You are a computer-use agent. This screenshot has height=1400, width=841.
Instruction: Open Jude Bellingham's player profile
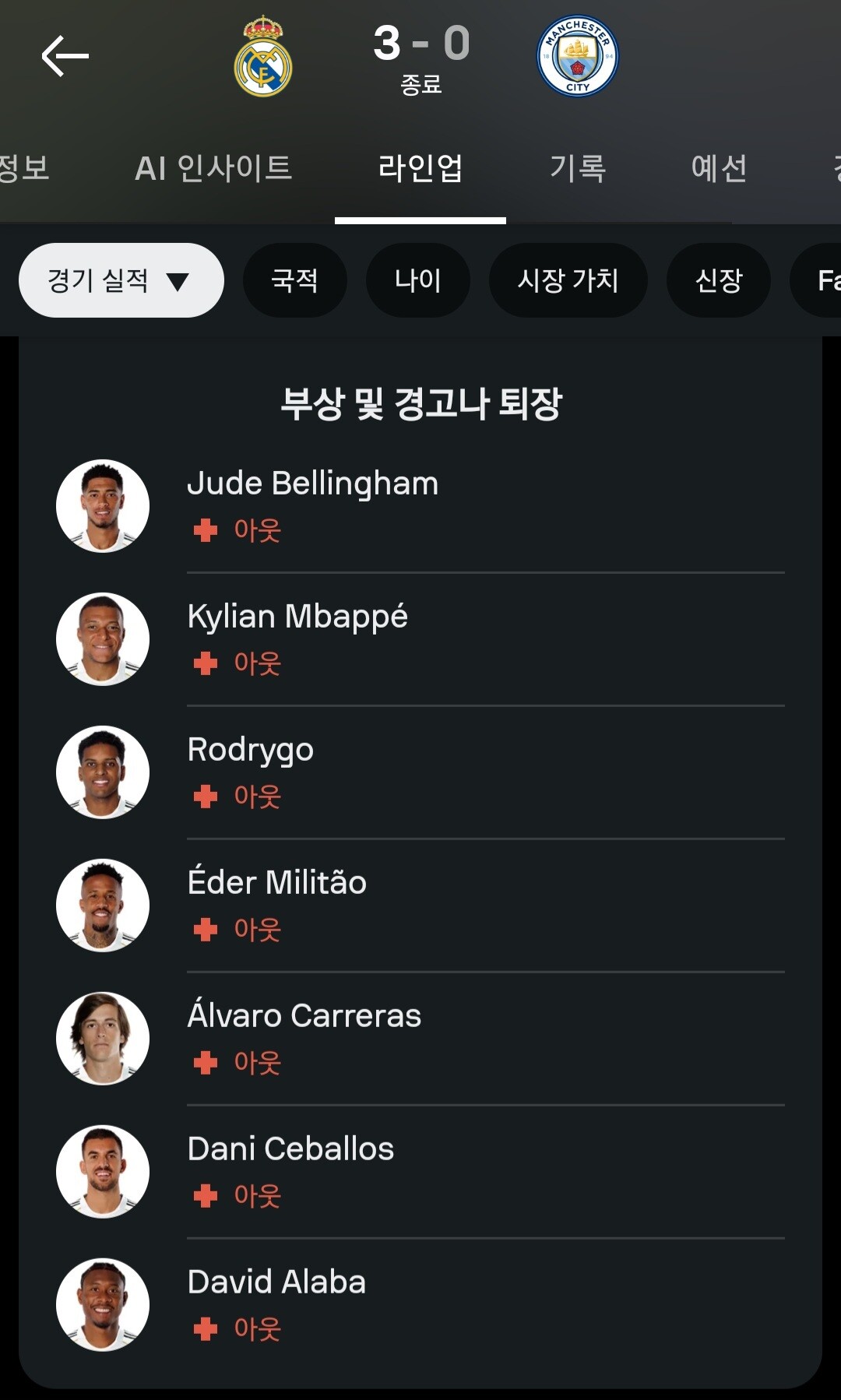(420, 506)
